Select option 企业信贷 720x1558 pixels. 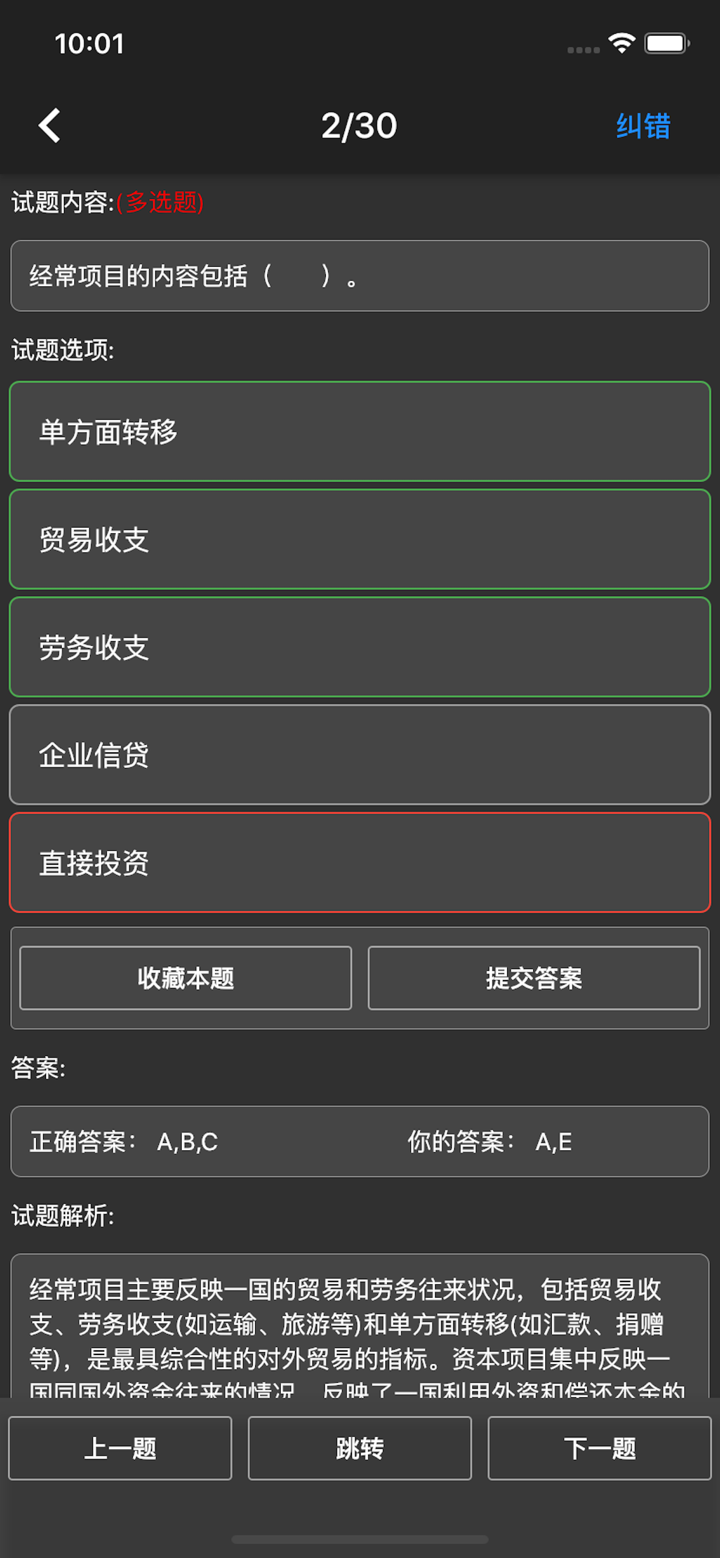(x=360, y=755)
